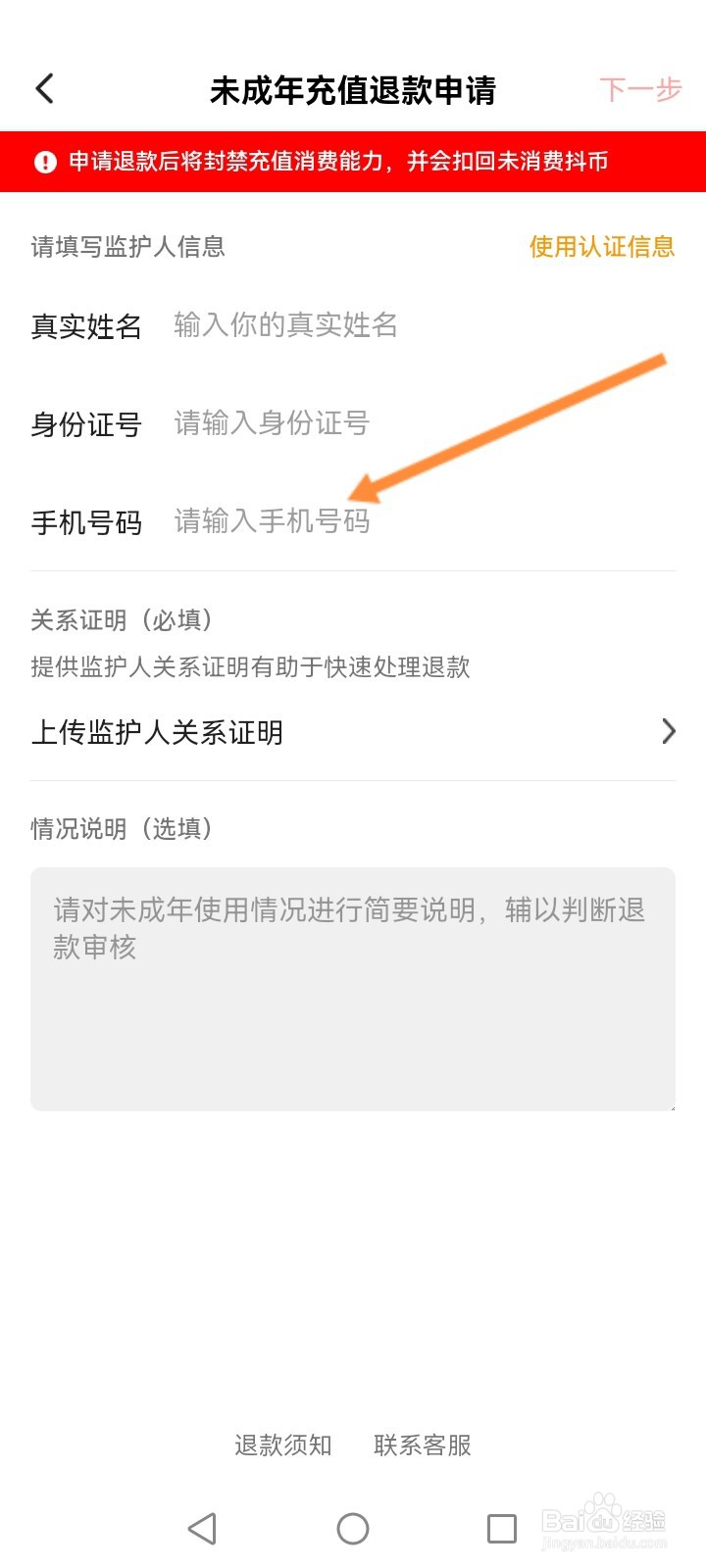Click the 请填写监护人信息 section heading
Image resolution: width=706 pixels, height=1568 pixels.
pos(126,248)
